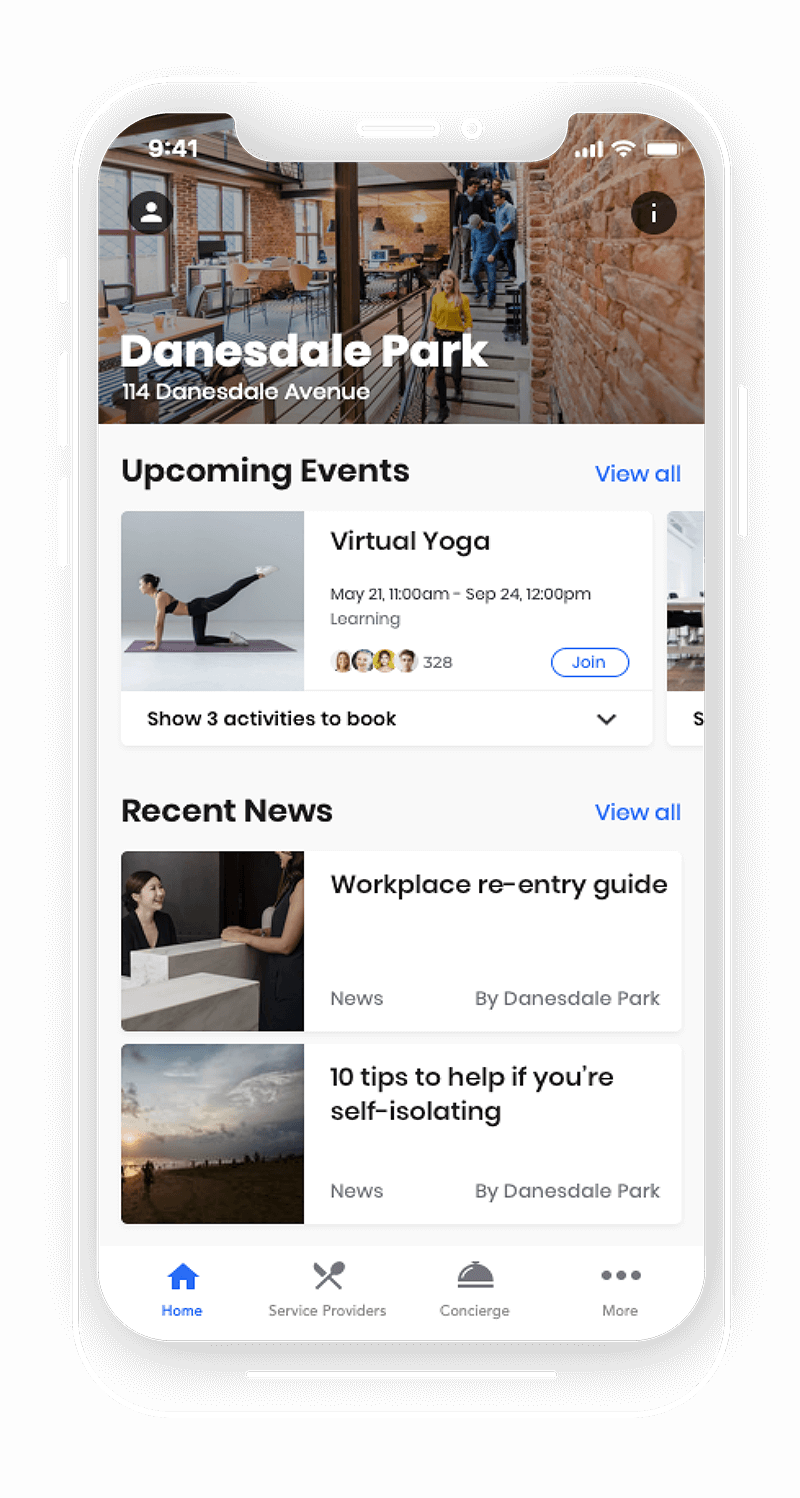View all upcoming events

point(637,474)
